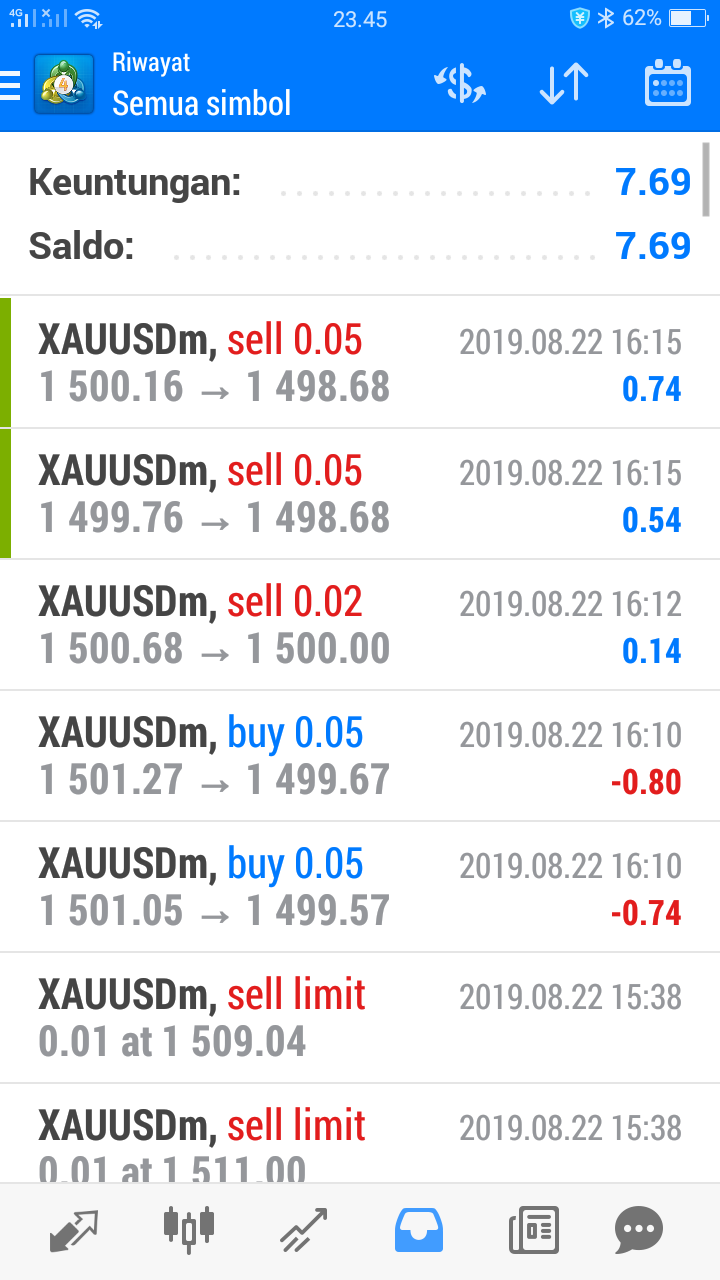
Task: Open the News tab
Action: (x=533, y=1230)
